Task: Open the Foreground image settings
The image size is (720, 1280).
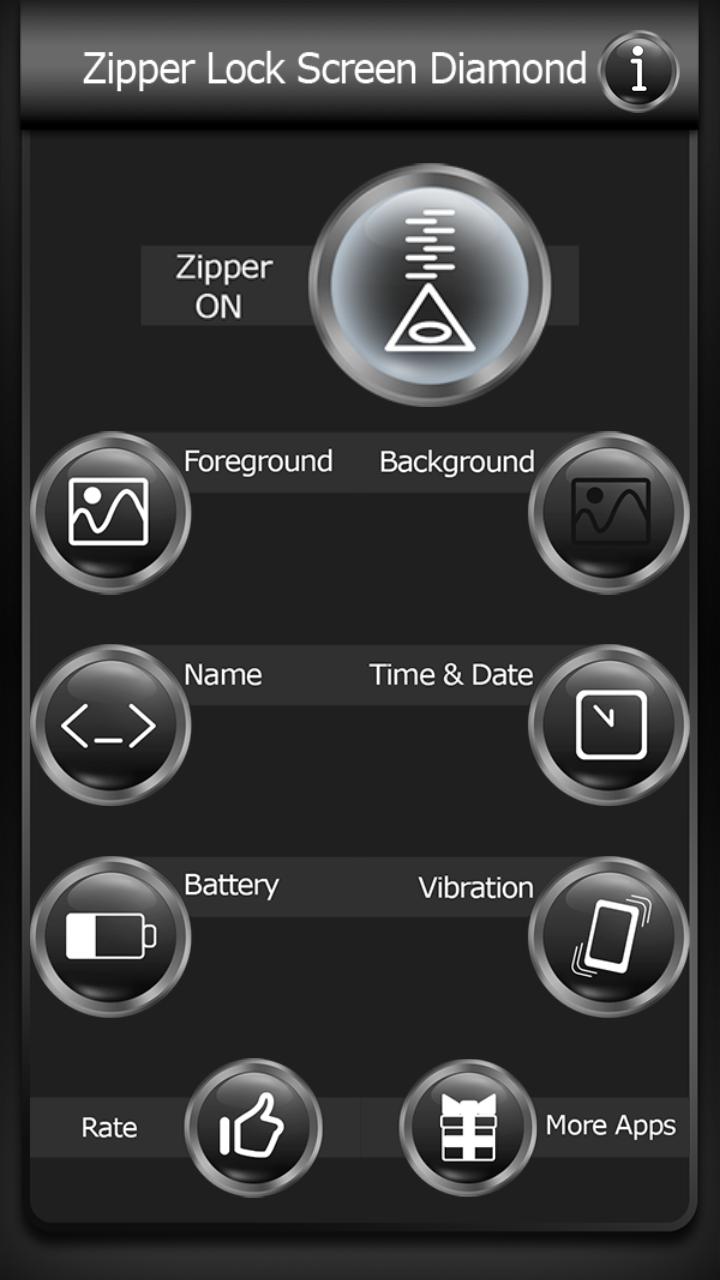Action: (x=110, y=512)
